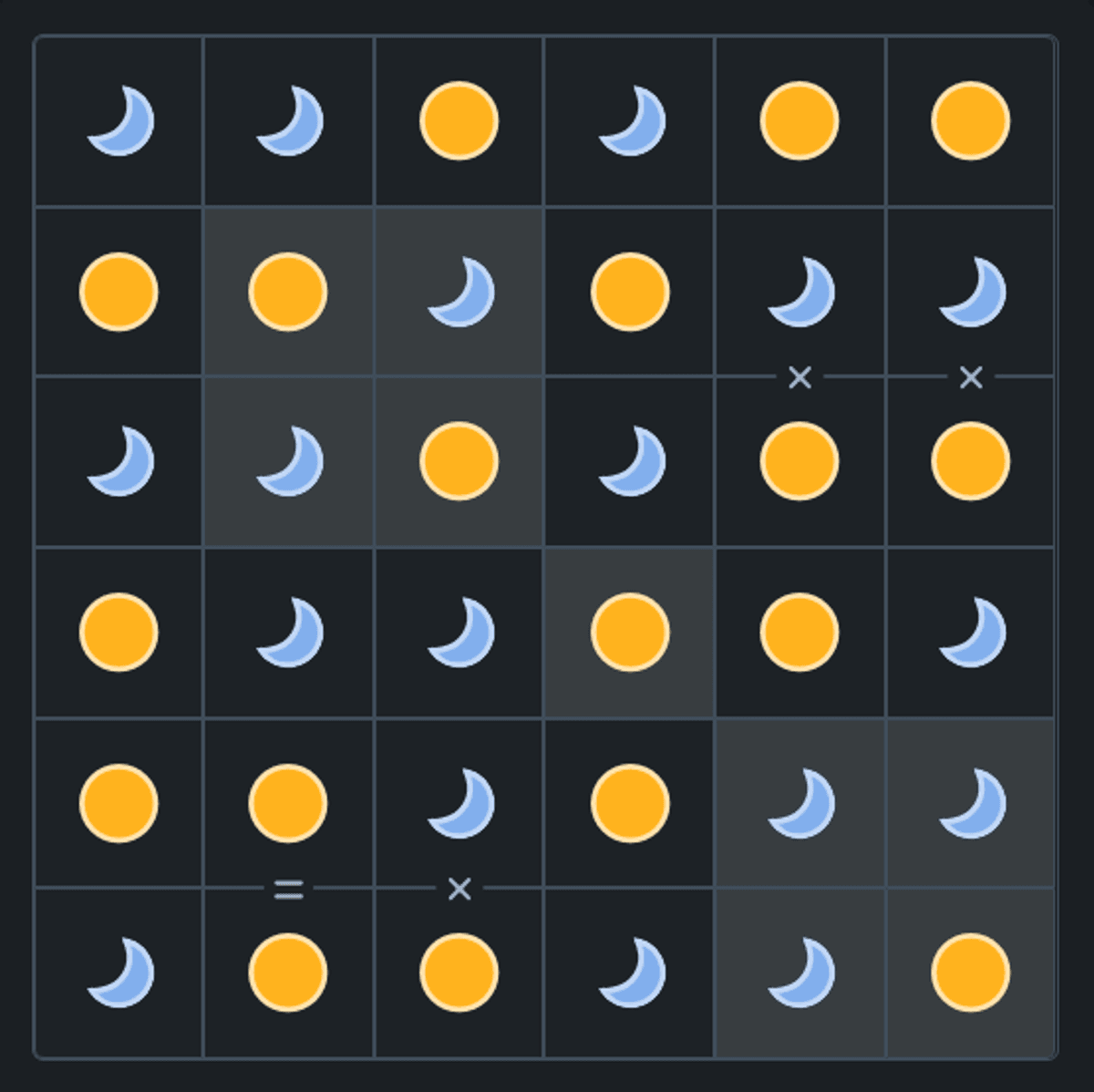This screenshot has height=1092, width=1094.
Task: Toggle the sun cell in the top-right corner
Action: coord(970,121)
